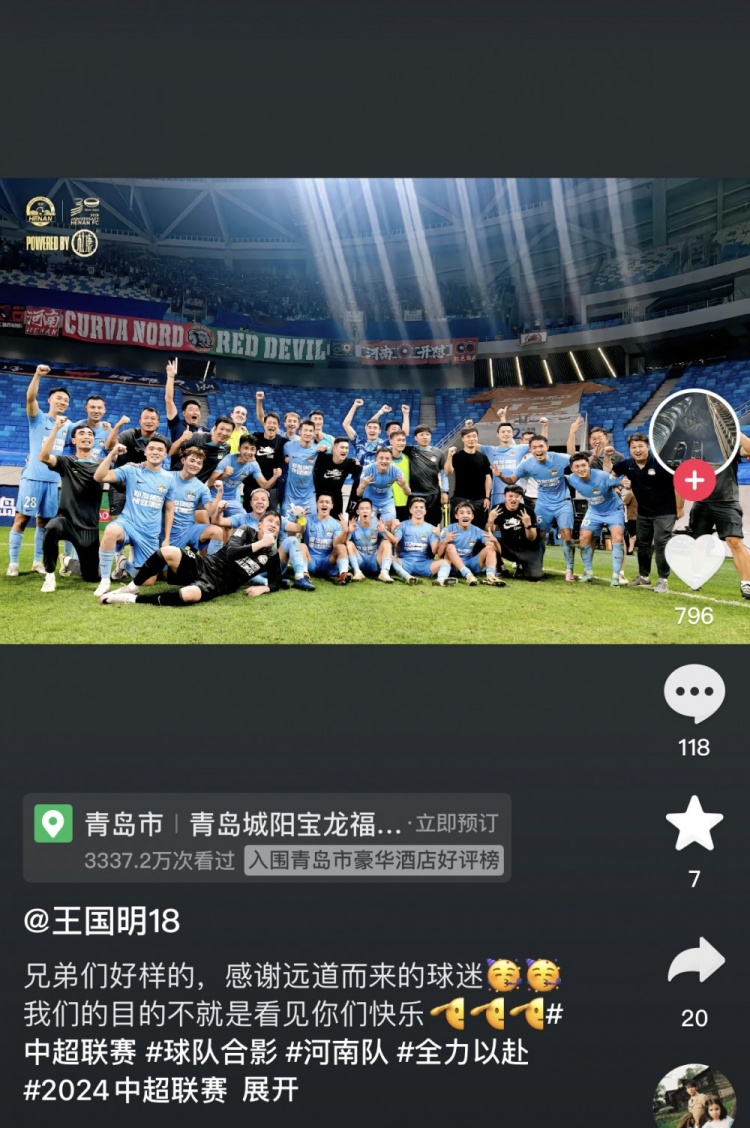
Task: Open the music disc thumbnail at bottom right
Action: 695,1098
